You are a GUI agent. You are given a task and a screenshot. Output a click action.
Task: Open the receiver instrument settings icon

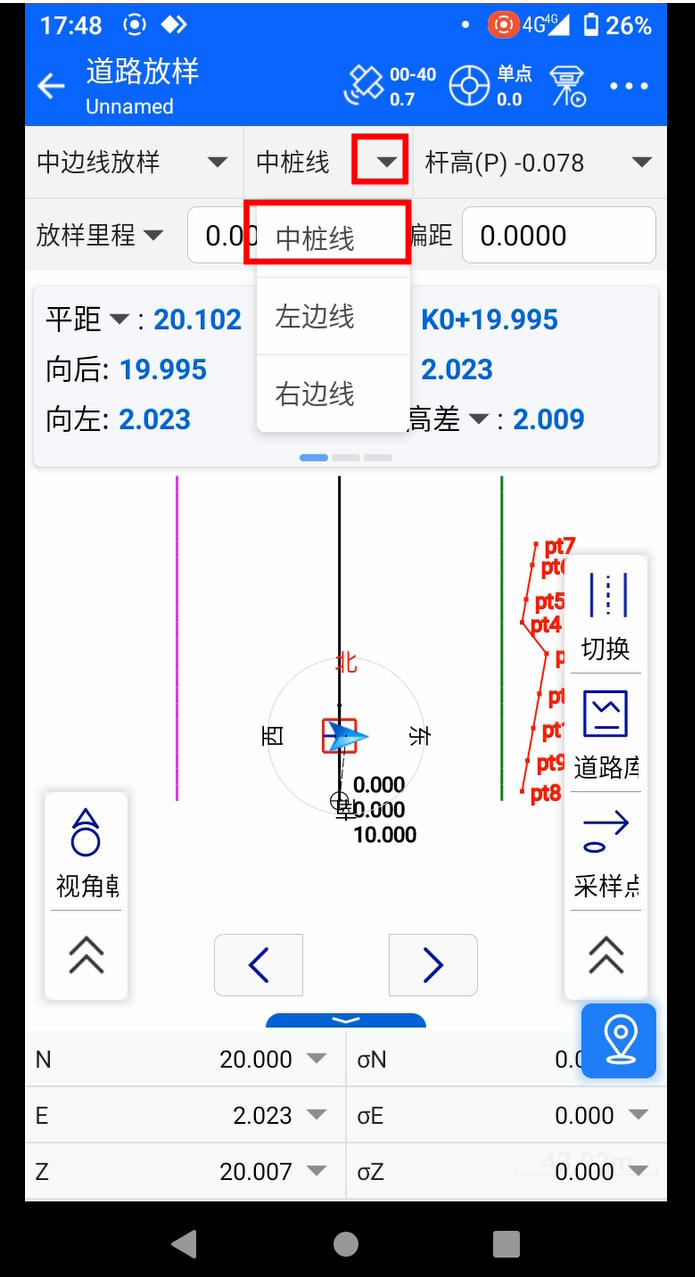[568, 87]
